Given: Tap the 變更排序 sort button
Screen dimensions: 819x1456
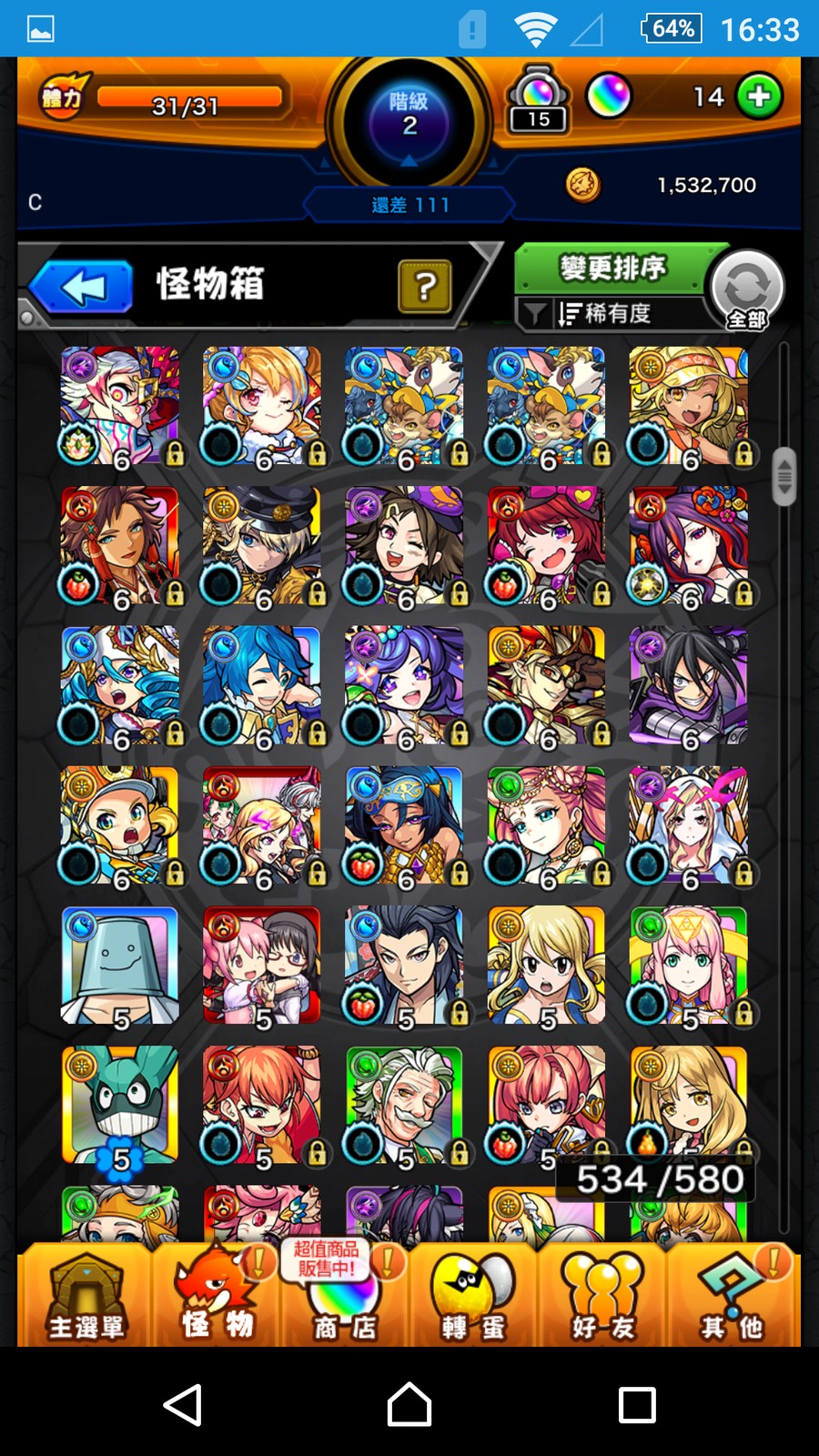Looking at the screenshot, I should 612,268.
